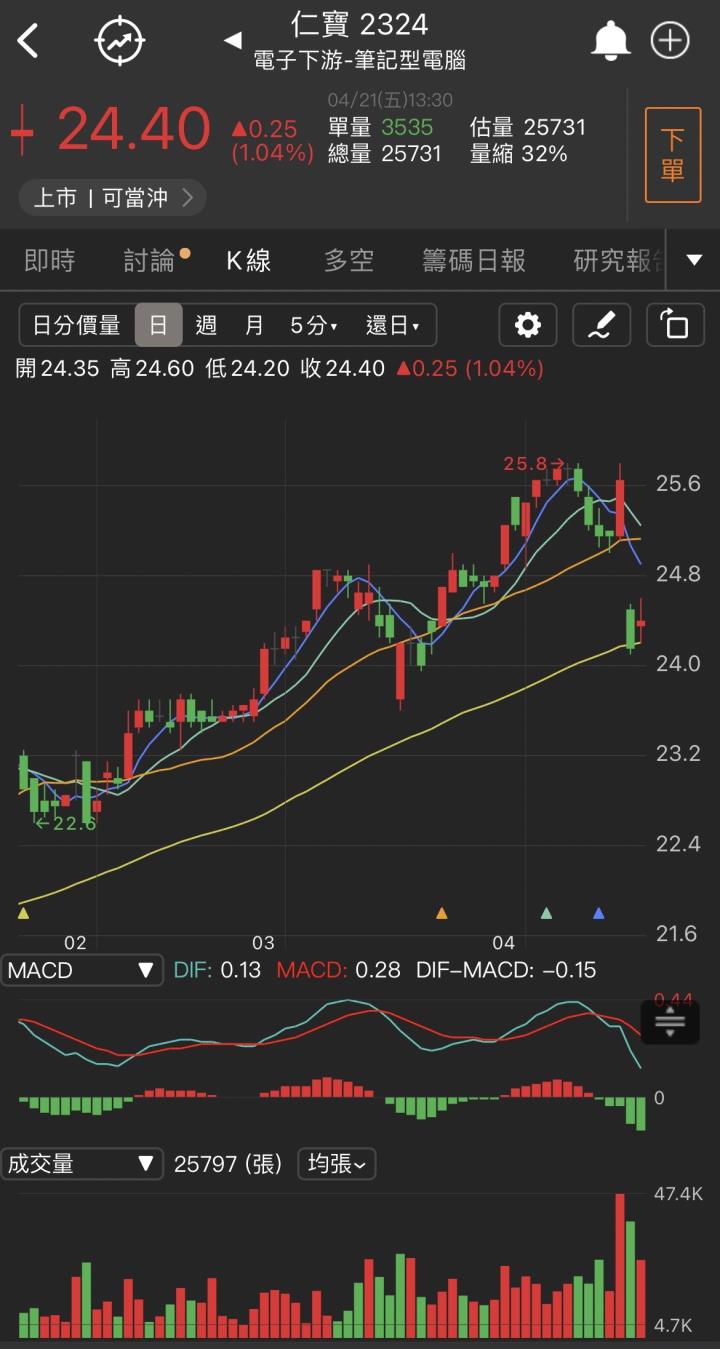This screenshot has width=720, height=1349.
Task: Open chart settings gear
Action: (x=528, y=325)
